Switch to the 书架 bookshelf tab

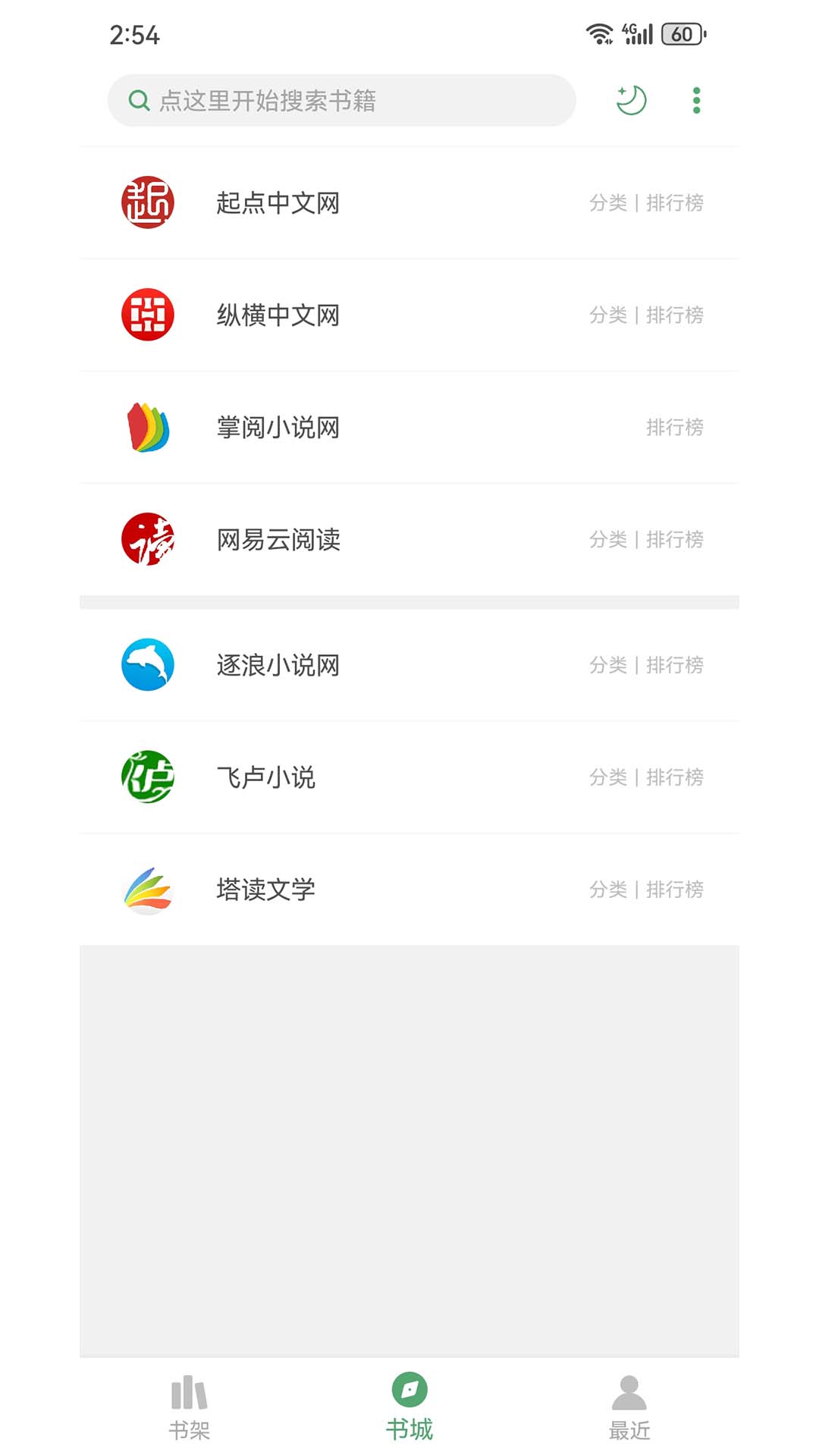click(x=190, y=1407)
